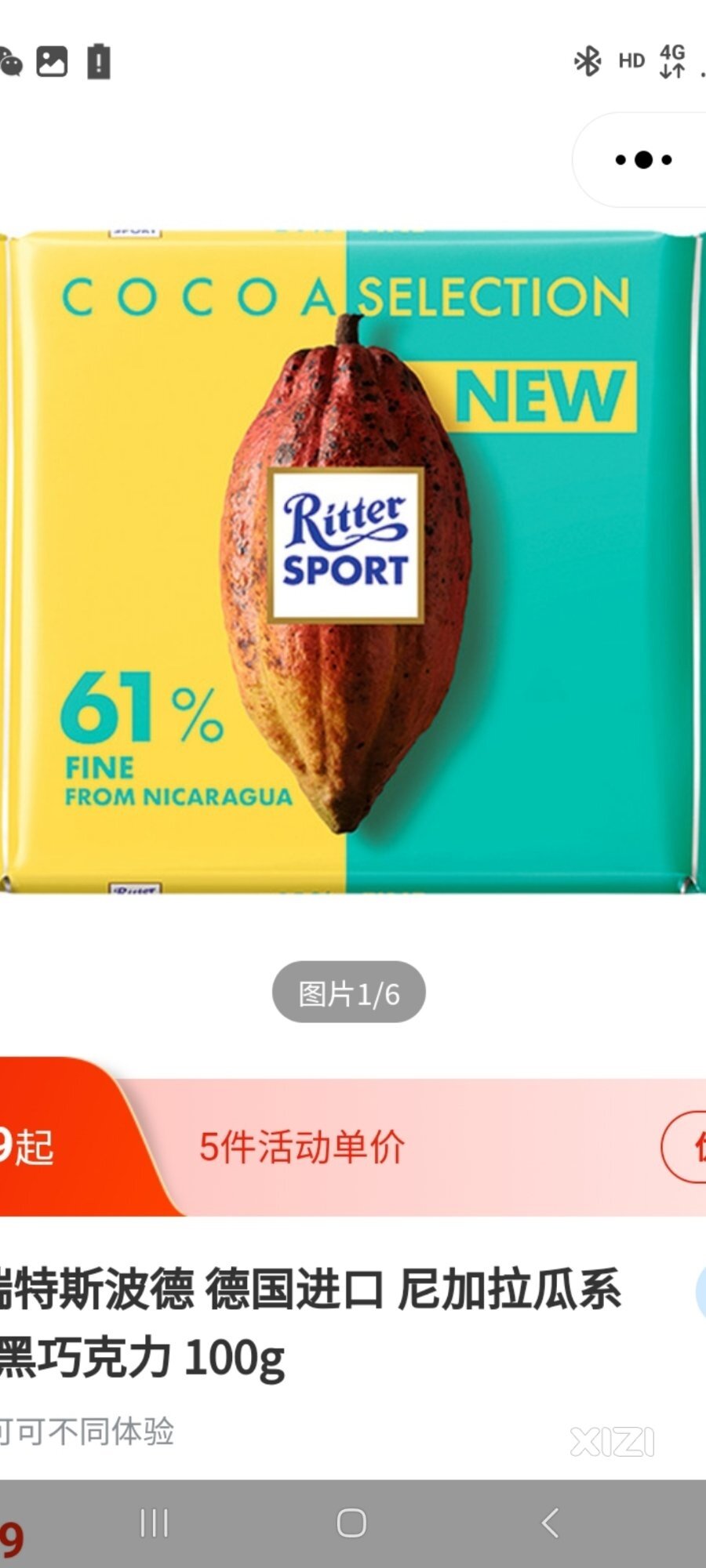Screen dimensions: 706x1568
Task: Open the Ritter Sport product image
Action: 353,561
